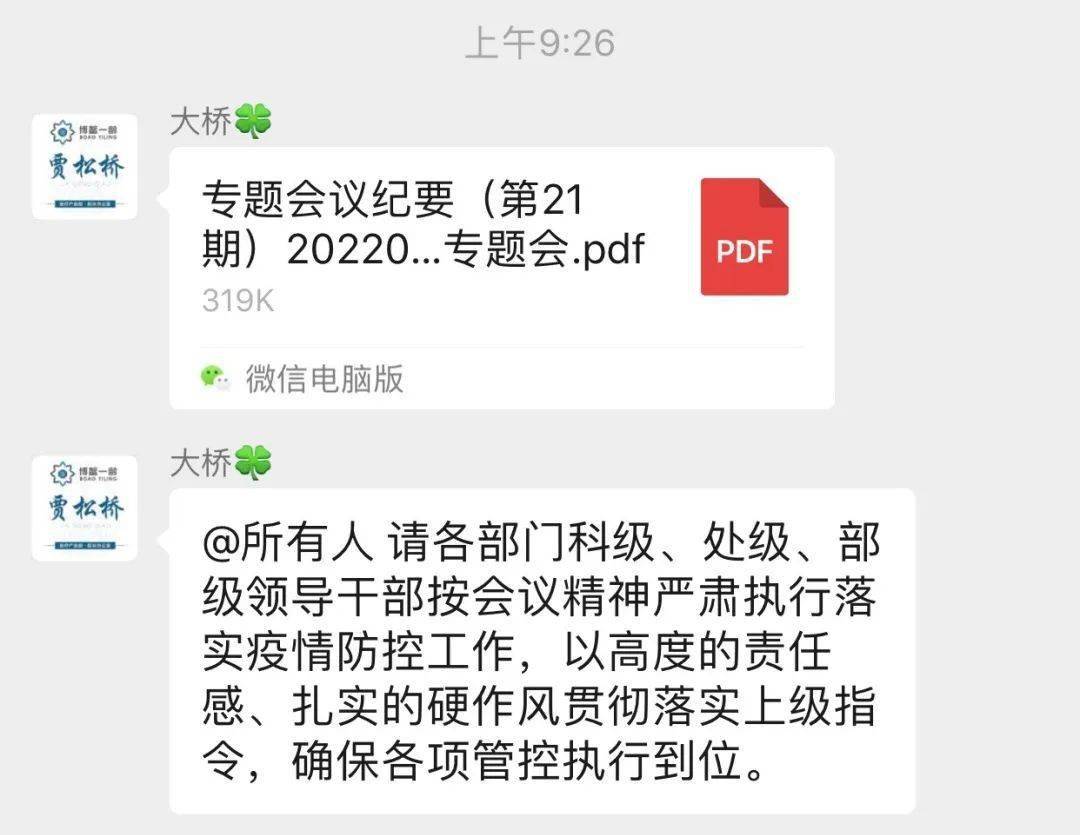Image resolution: width=1080 pixels, height=835 pixels.
Task: Open the 专题会议纪要 PDF file attachment
Action: 500,245
